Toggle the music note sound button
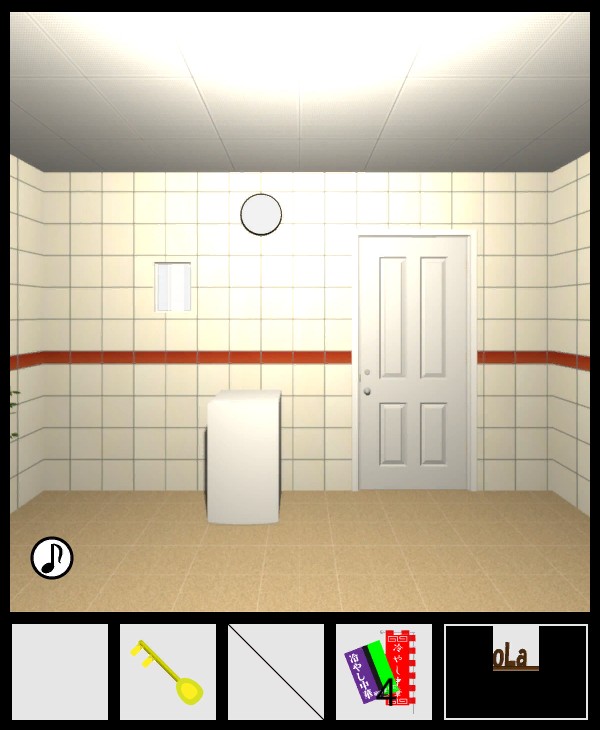The height and width of the screenshot is (730, 600). click(x=52, y=558)
